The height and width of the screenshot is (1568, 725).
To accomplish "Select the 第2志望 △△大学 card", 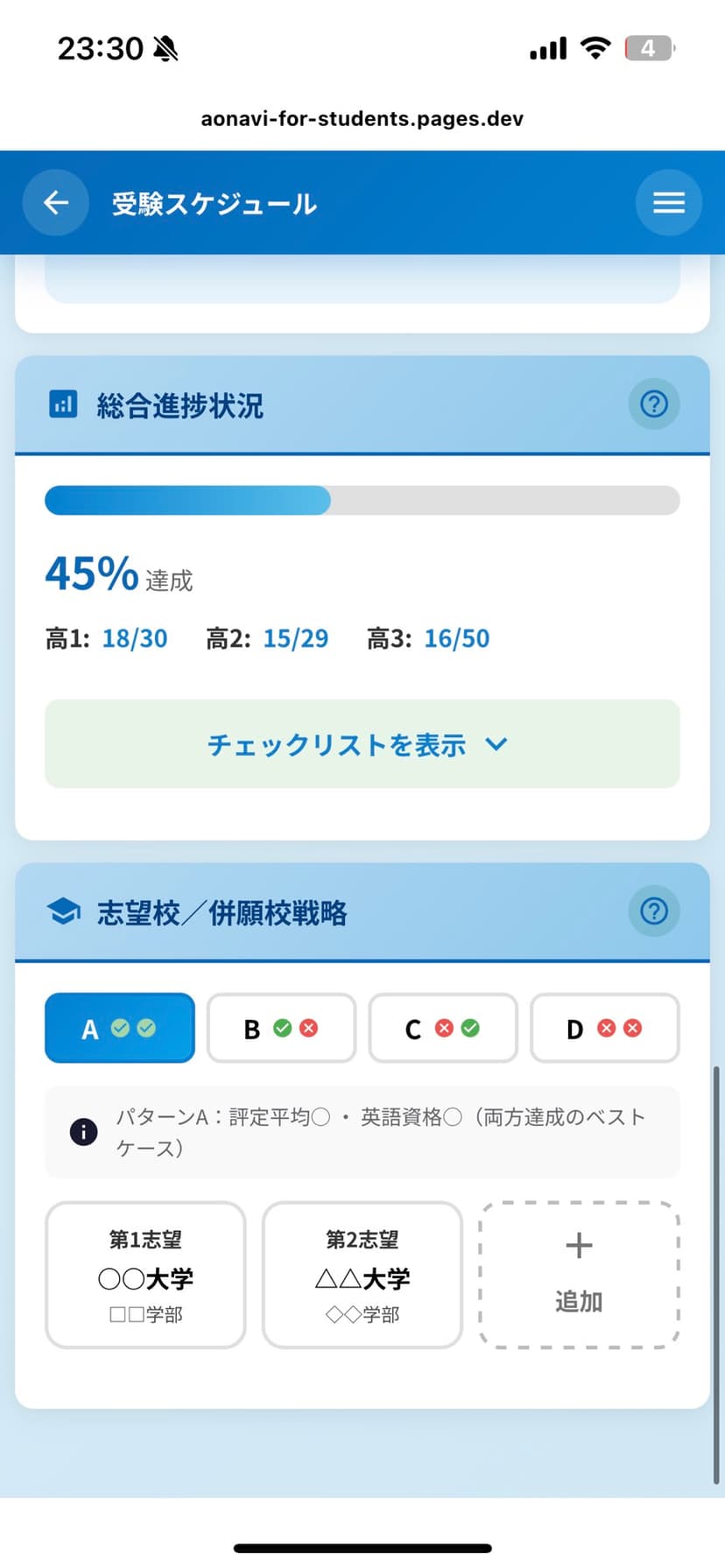I will pos(362,1274).
